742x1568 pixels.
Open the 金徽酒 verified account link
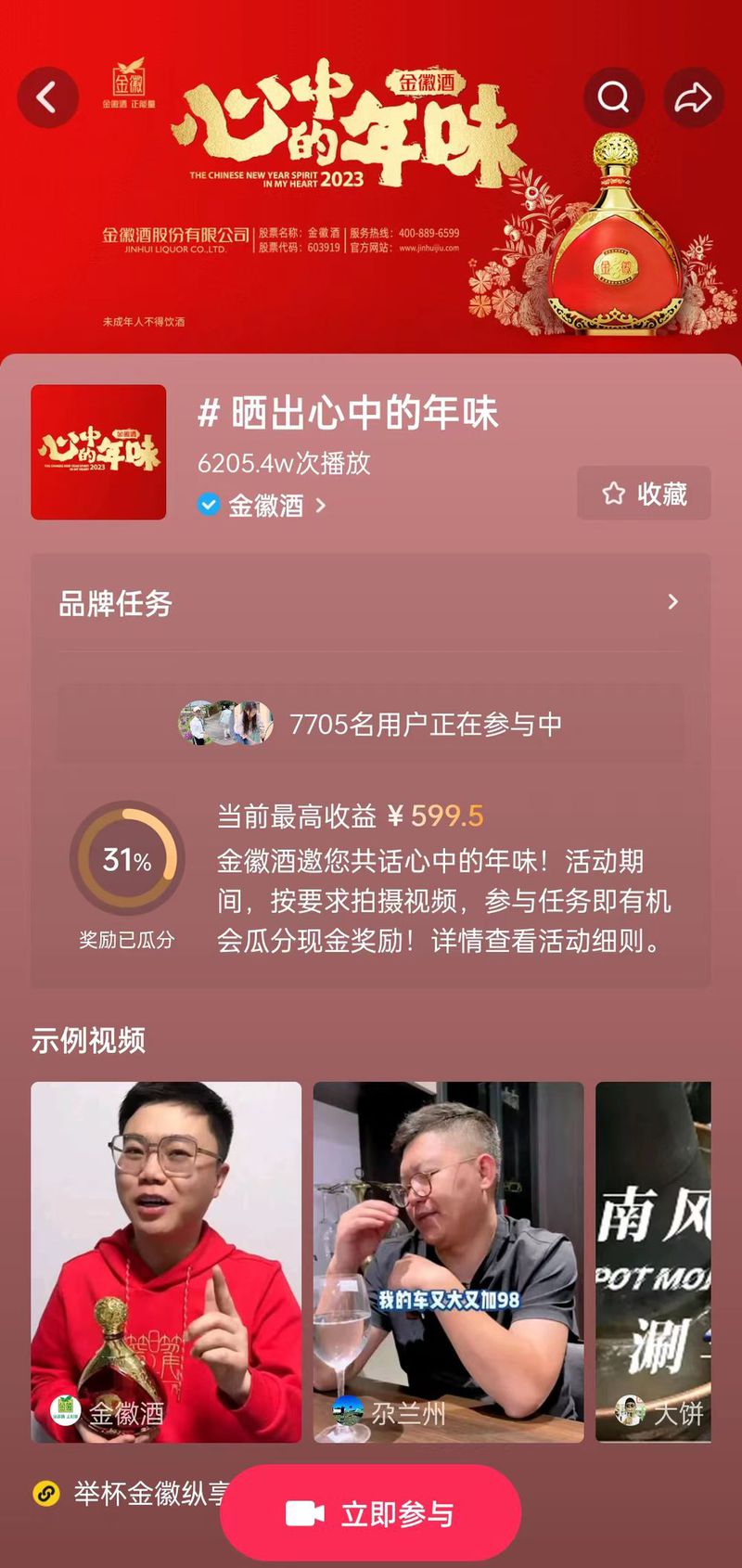pos(265,506)
